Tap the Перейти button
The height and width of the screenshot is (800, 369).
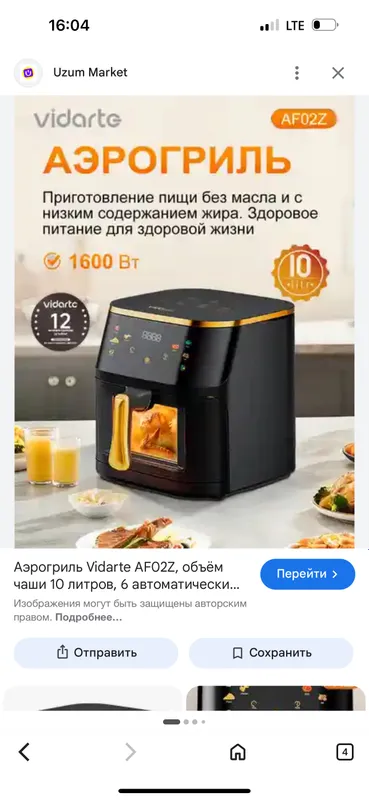(307, 574)
